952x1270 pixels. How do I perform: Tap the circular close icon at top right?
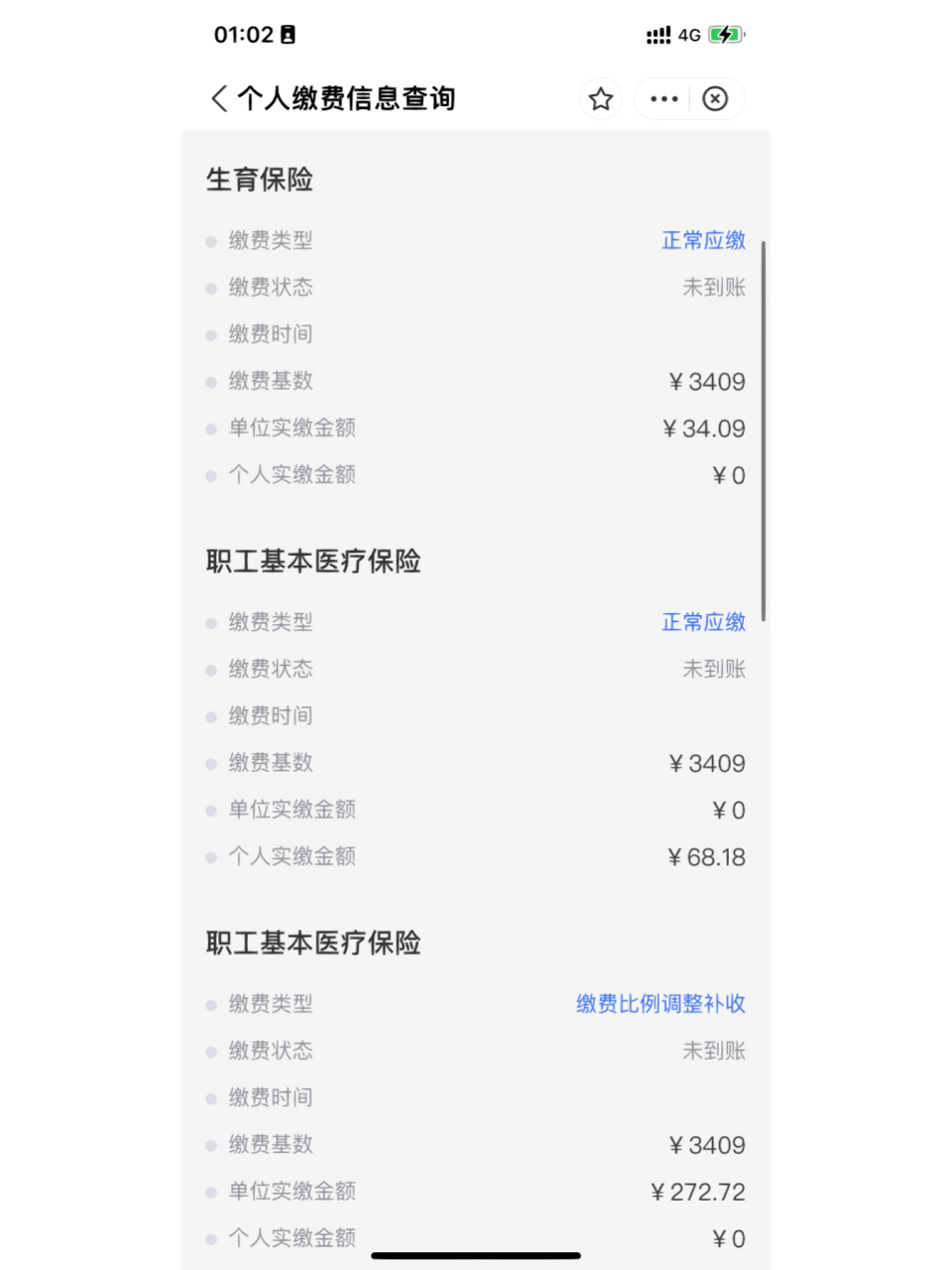point(716,98)
